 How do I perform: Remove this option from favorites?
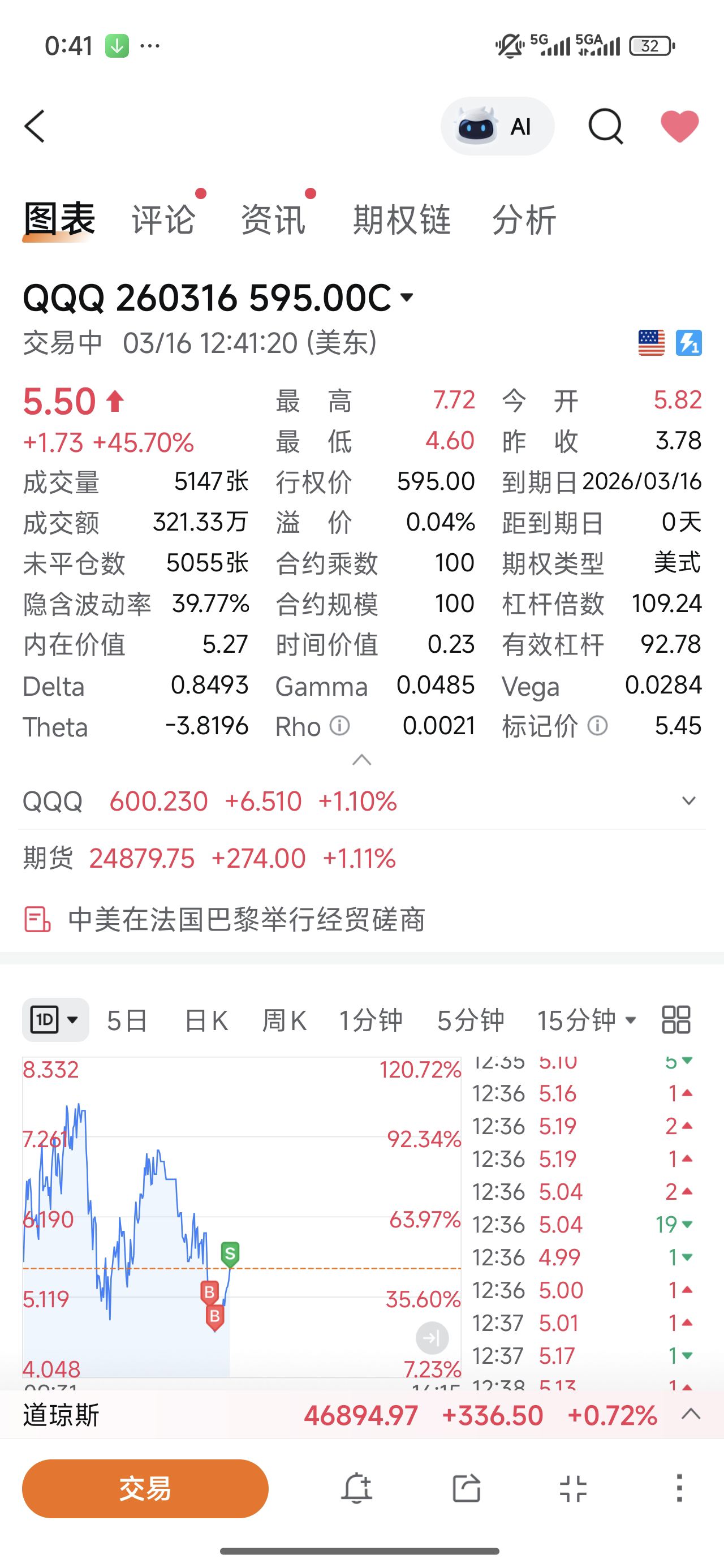(679, 127)
